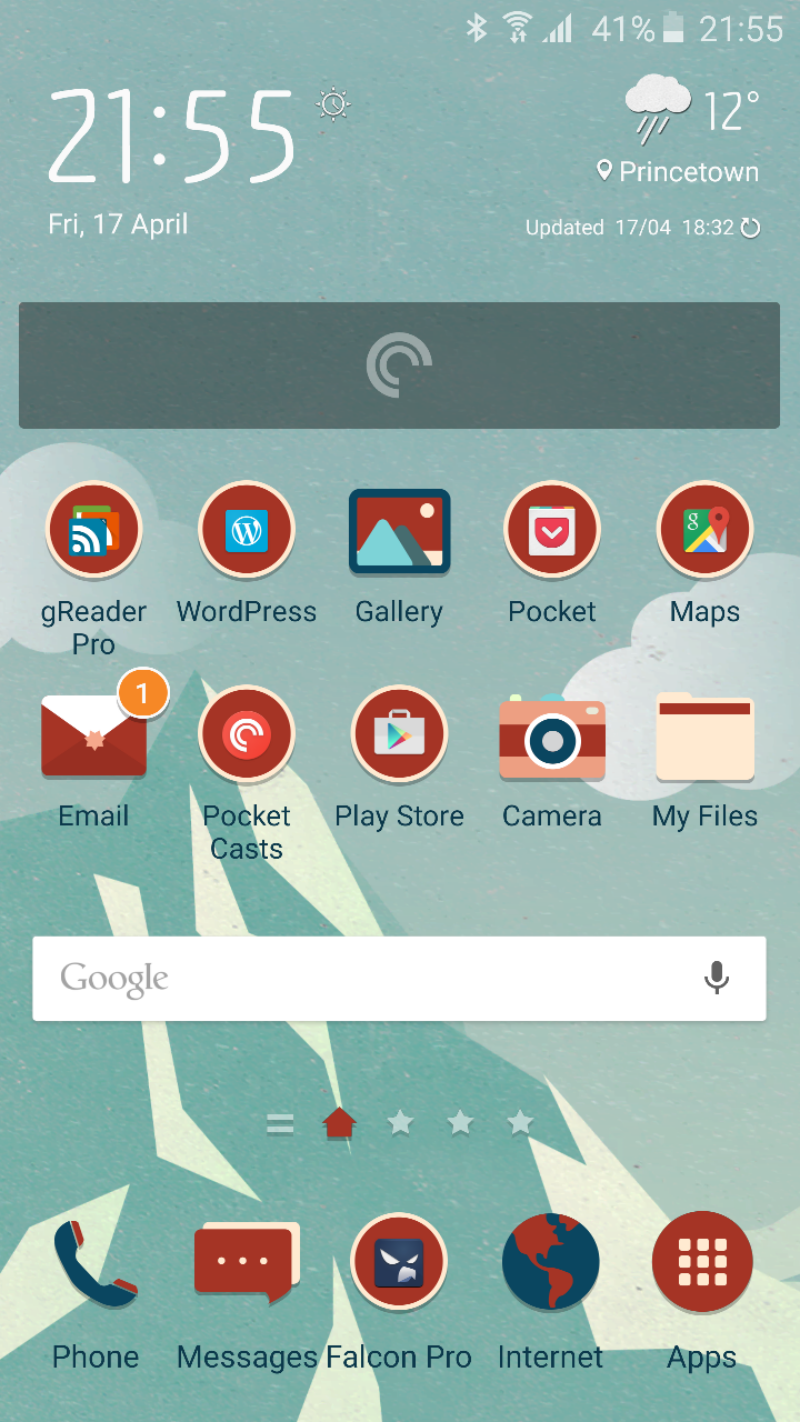Image resolution: width=800 pixels, height=1422 pixels.
Task: Open the Gallery app
Action: 399,532
